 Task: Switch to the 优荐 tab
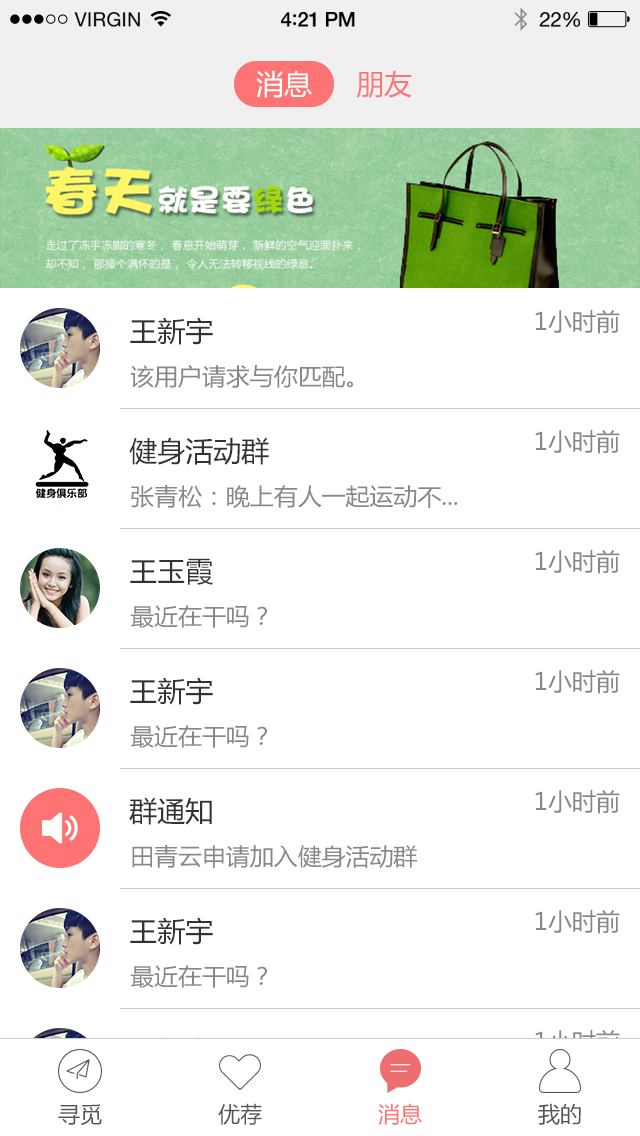(x=240, y=1087)
